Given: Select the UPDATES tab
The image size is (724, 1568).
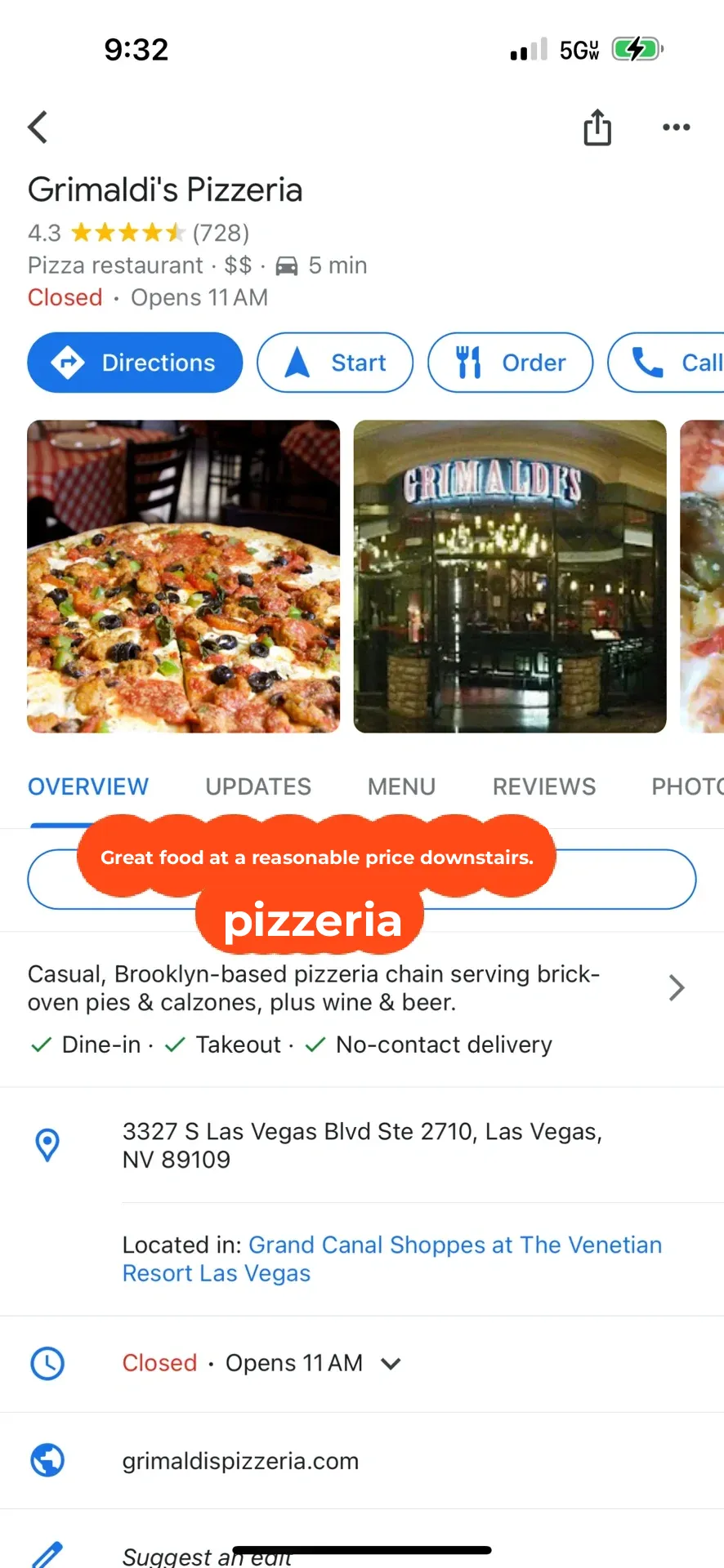Looking at the screenshot, I should tap(258, 786).
